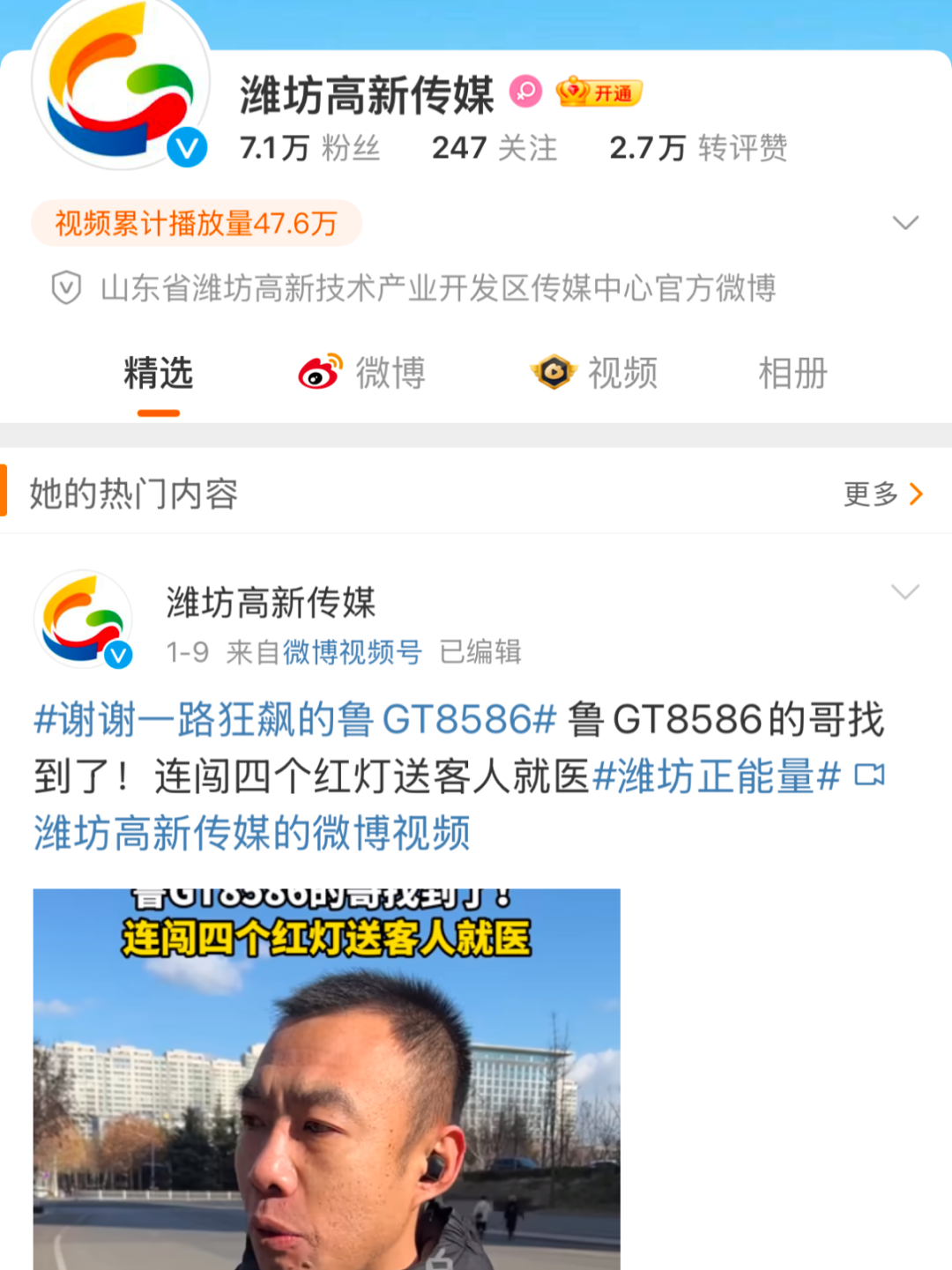Select the 精选 tab
Viewport: 952px width, 1270px height.
tap(159, 374)
